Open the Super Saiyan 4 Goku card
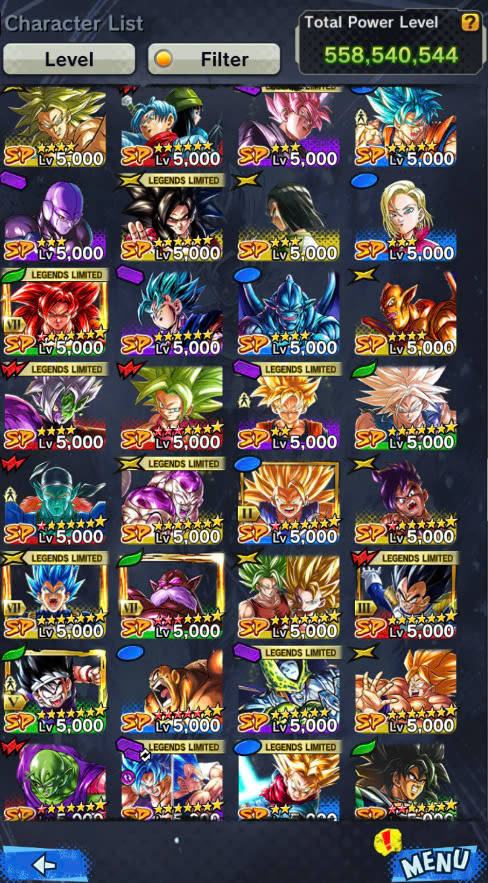Viewport: 488px width, 883px height. [172, 217]
